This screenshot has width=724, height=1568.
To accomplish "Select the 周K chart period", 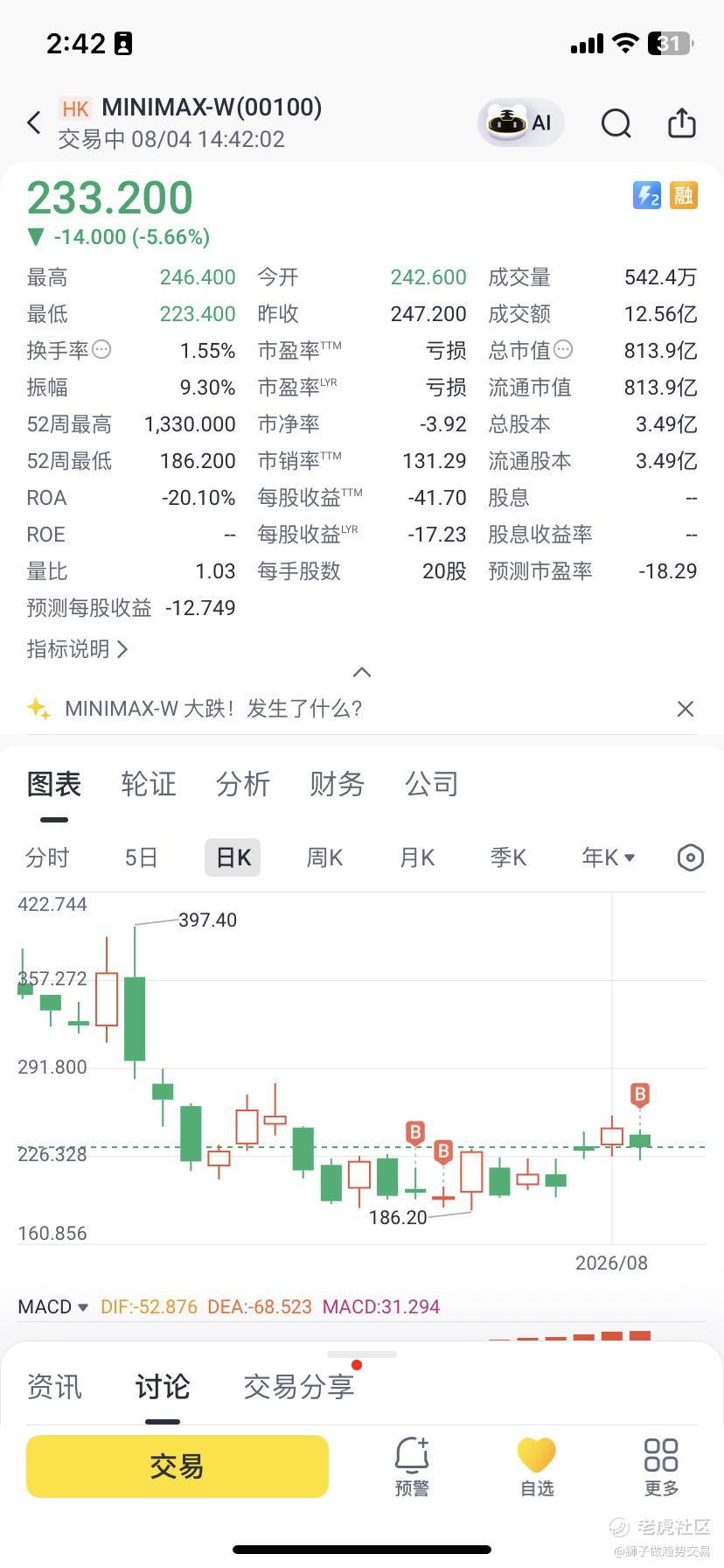I will (x=324, y=857).
